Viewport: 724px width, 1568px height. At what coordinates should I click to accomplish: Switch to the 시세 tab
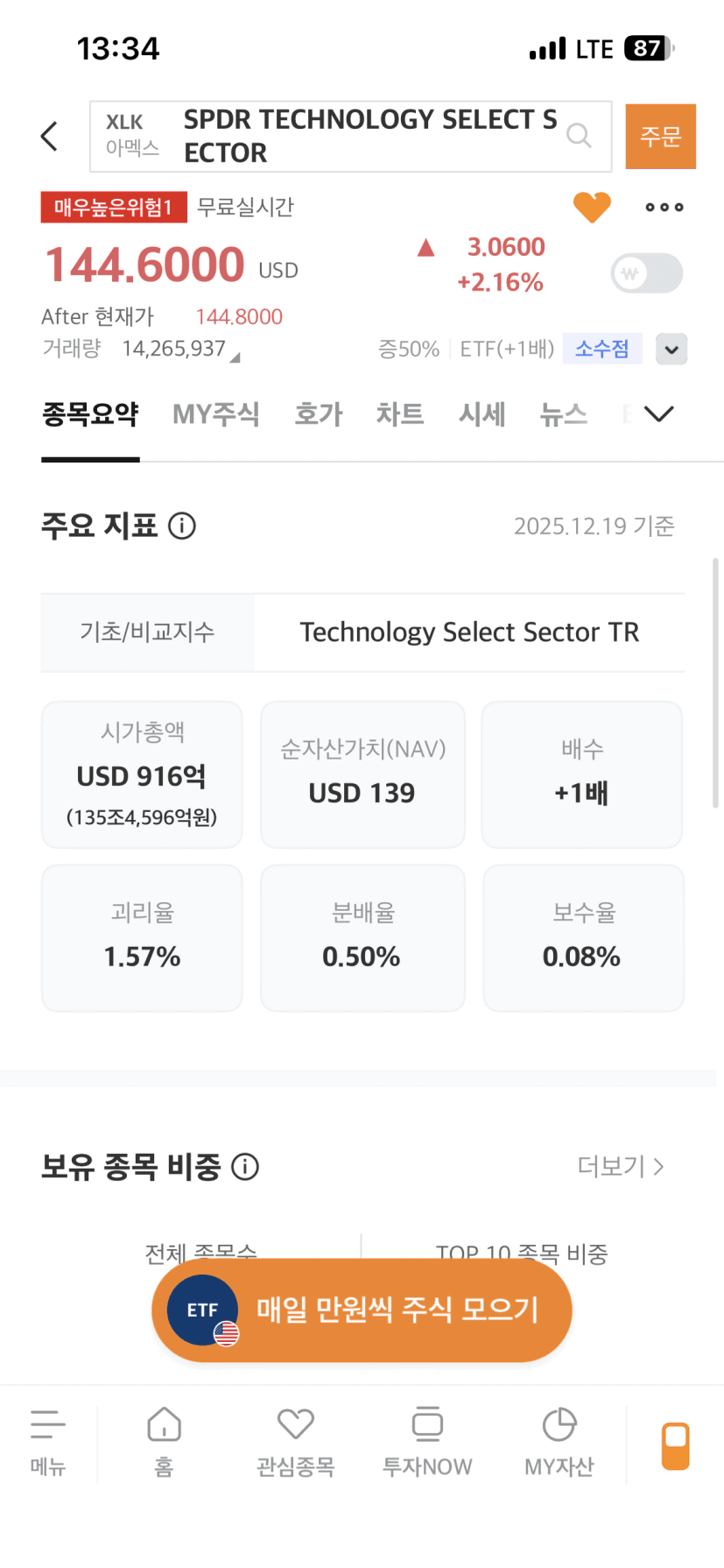(x=482, y=414)
